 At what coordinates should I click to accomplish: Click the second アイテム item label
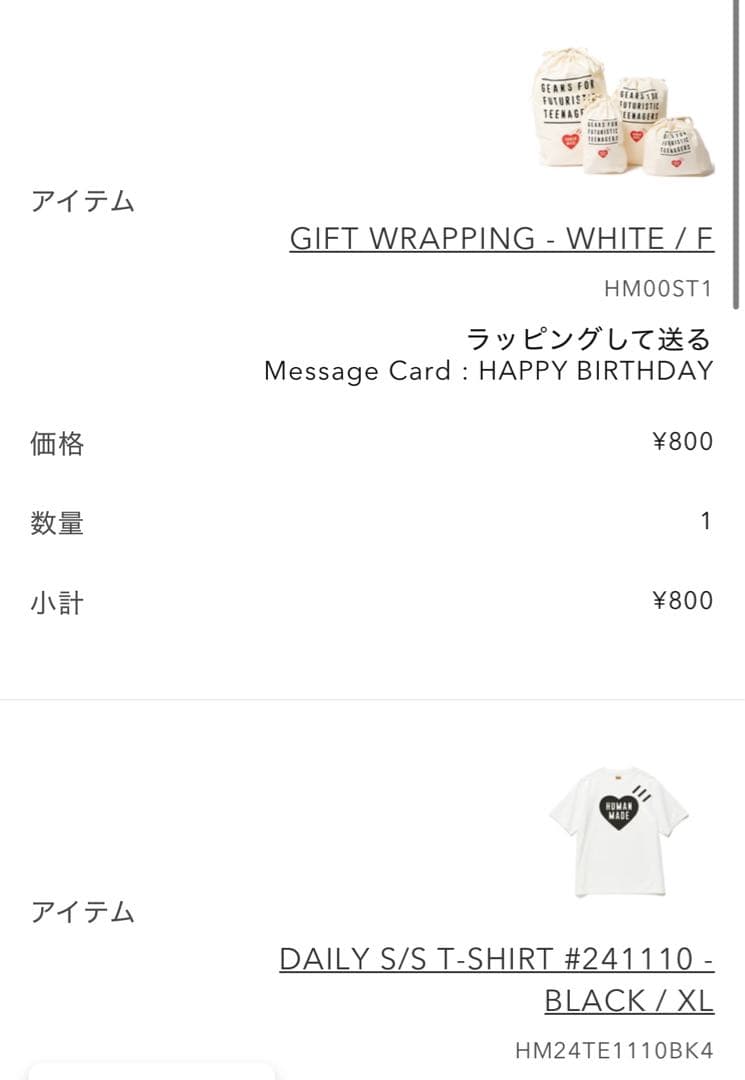click(x=85, y=912)
